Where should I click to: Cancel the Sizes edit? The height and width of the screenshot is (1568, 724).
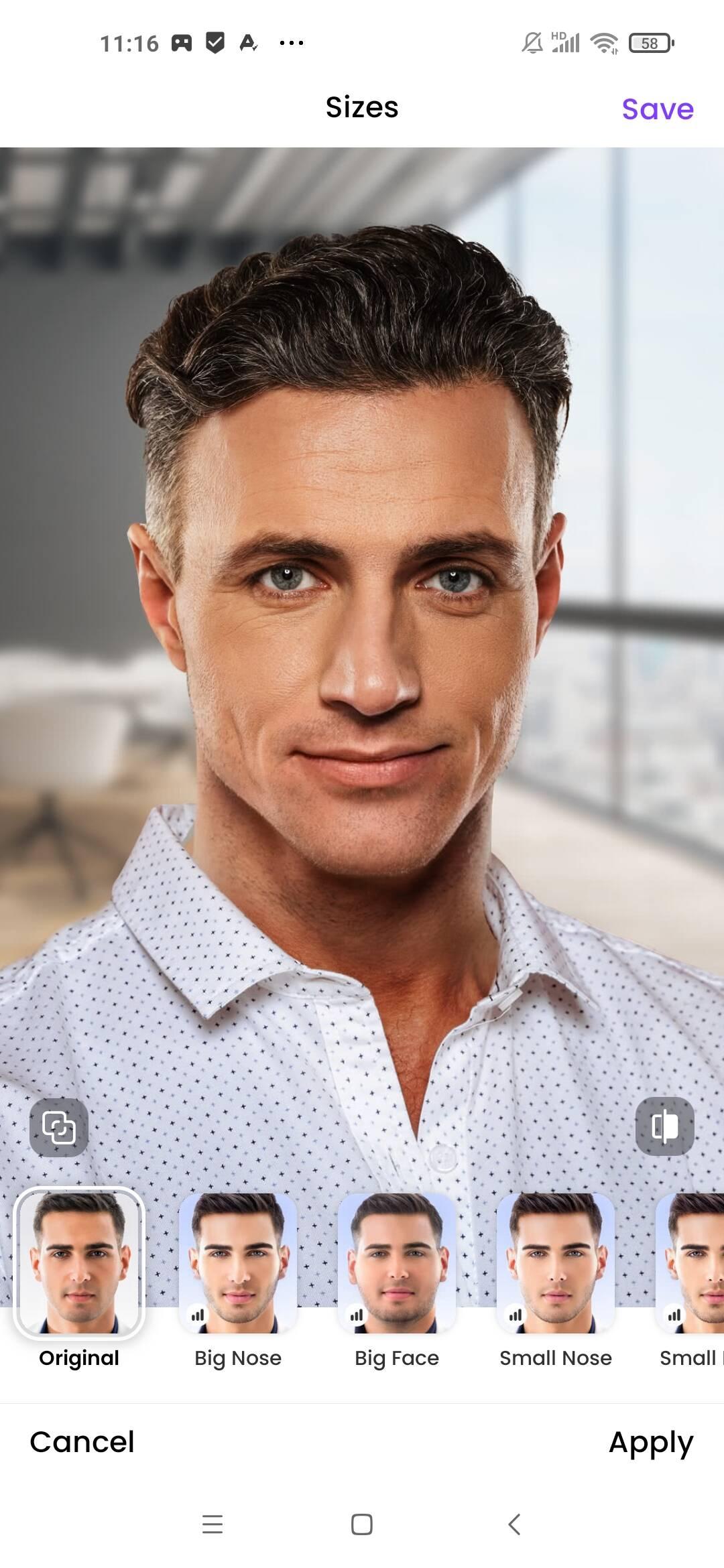coord(82,1442)
